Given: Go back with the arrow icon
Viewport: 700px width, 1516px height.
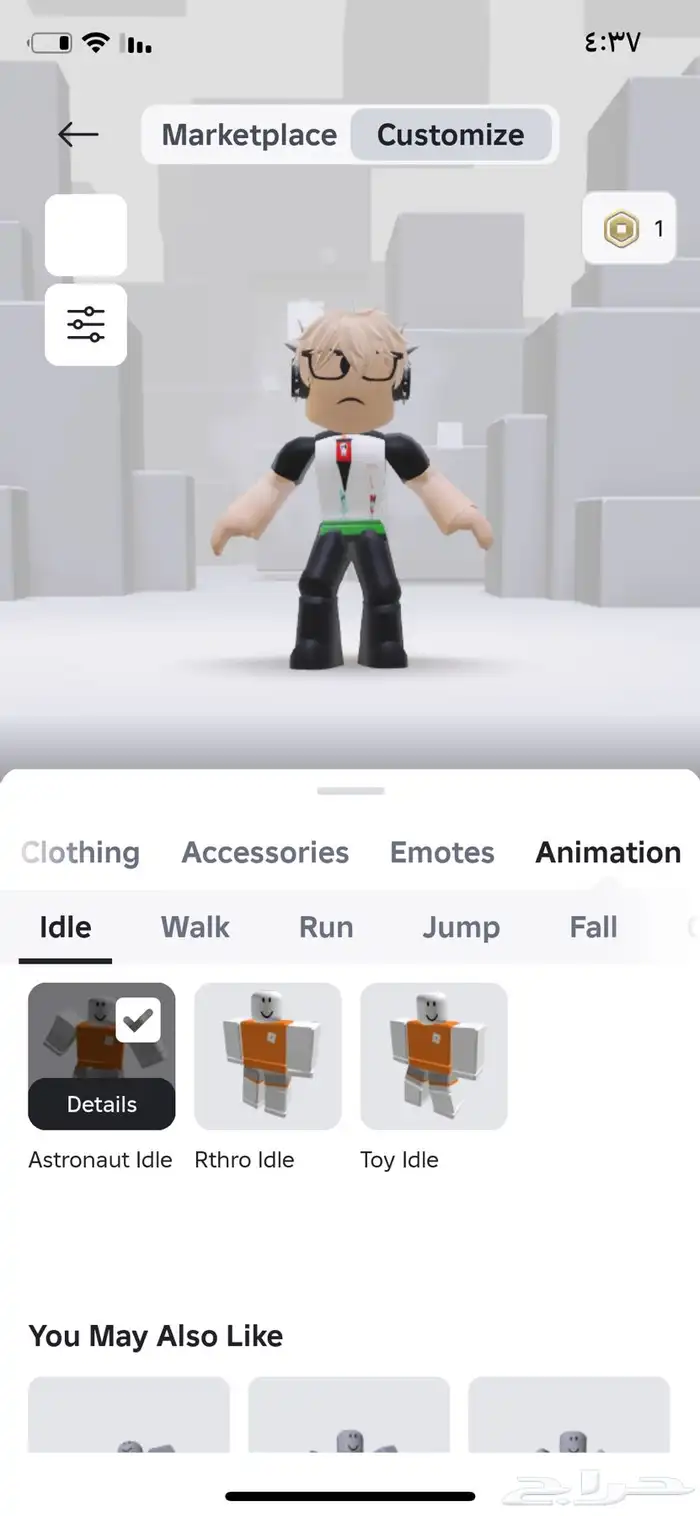Looking at the screenshot, I should 78,134.
